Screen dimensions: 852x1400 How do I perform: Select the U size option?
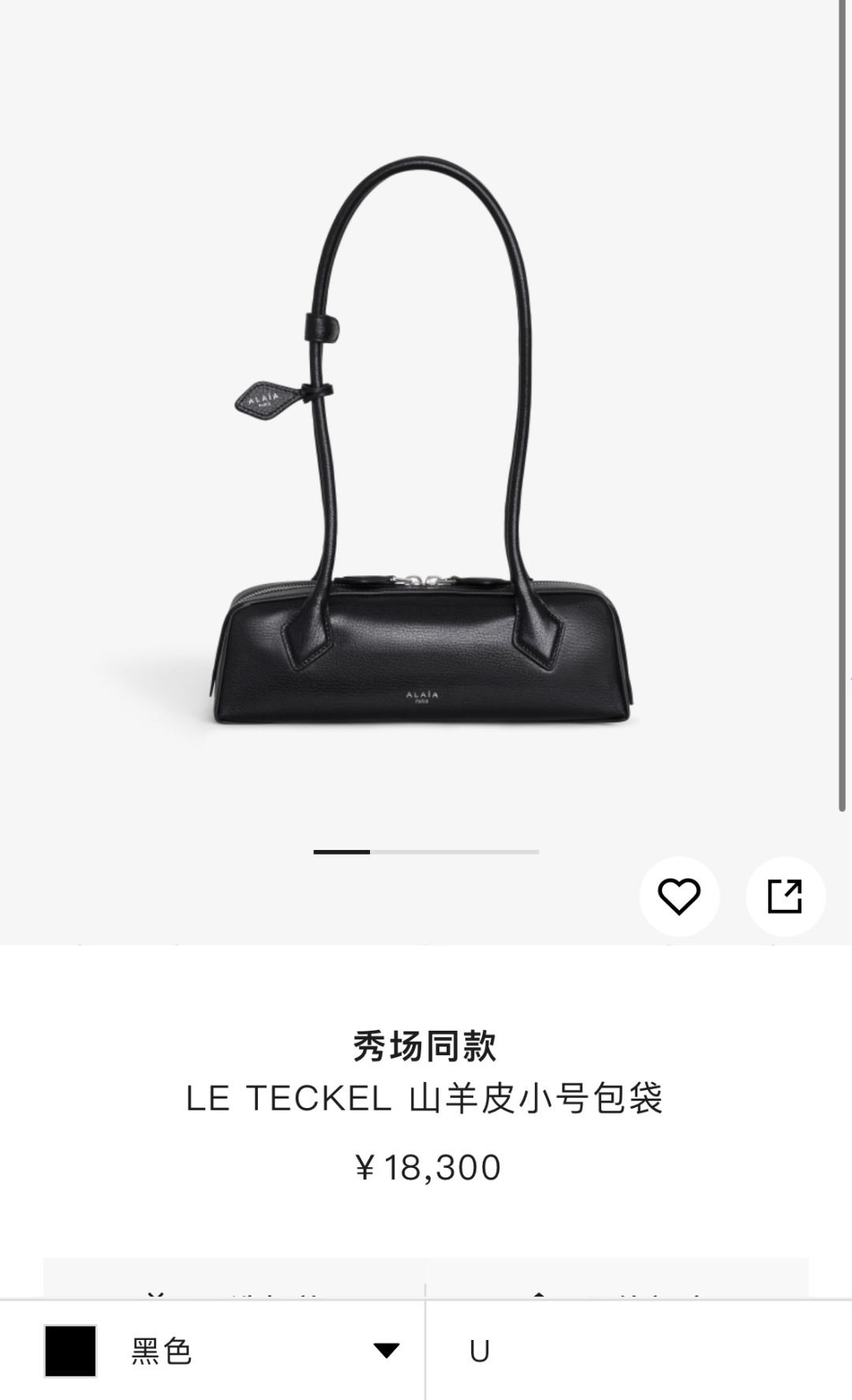(480, 1352)
